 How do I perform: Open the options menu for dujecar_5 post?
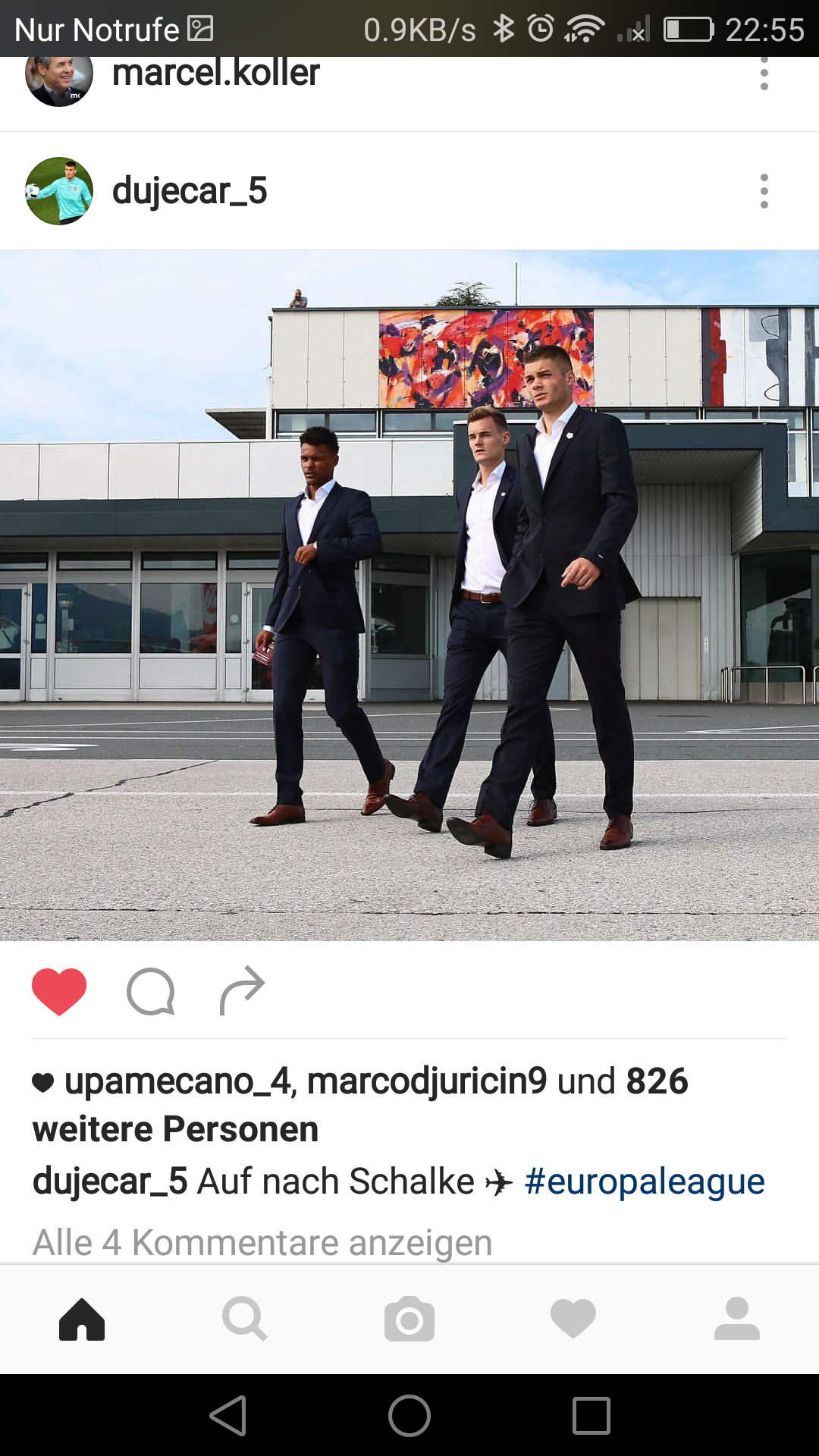point(764,191)
